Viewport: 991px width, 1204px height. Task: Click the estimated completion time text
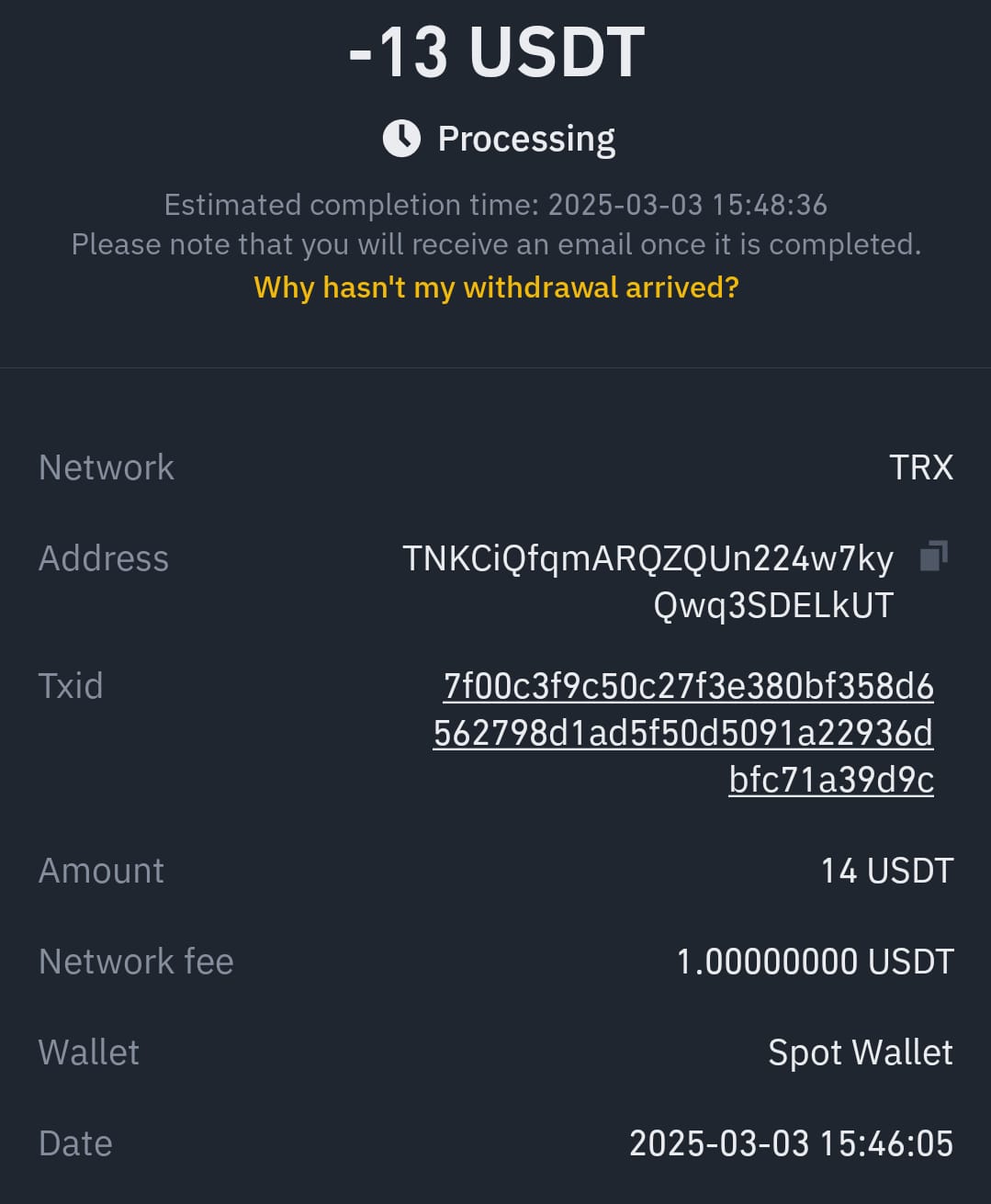496,205
